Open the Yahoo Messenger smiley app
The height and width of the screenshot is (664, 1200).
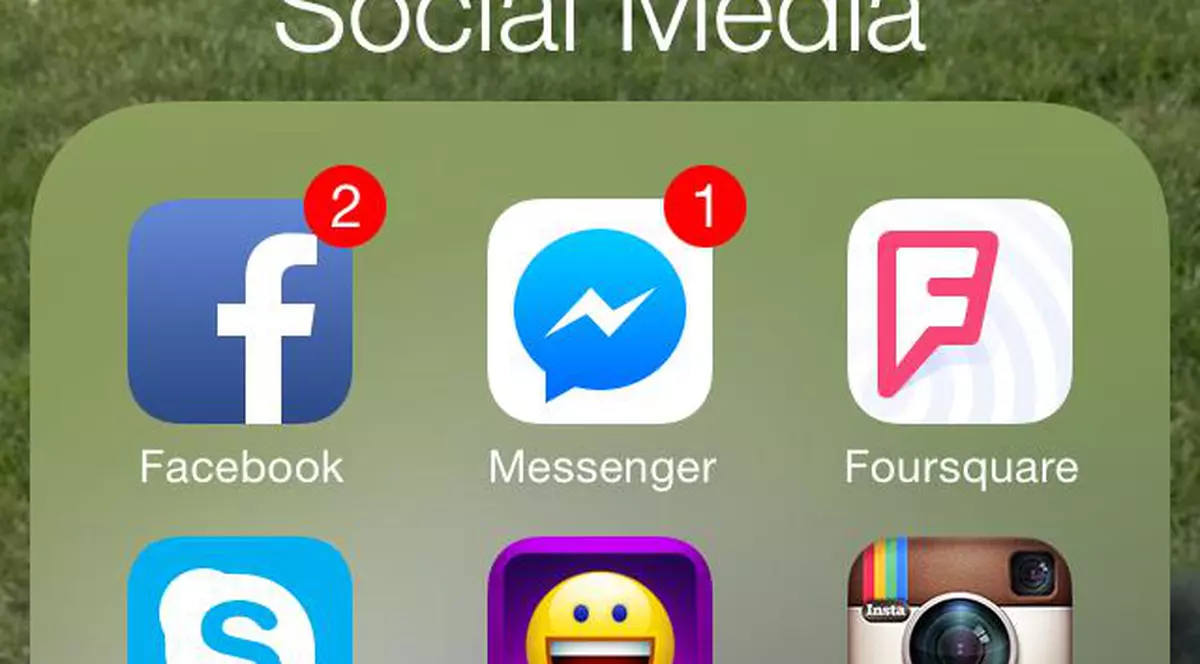point(600,605)
